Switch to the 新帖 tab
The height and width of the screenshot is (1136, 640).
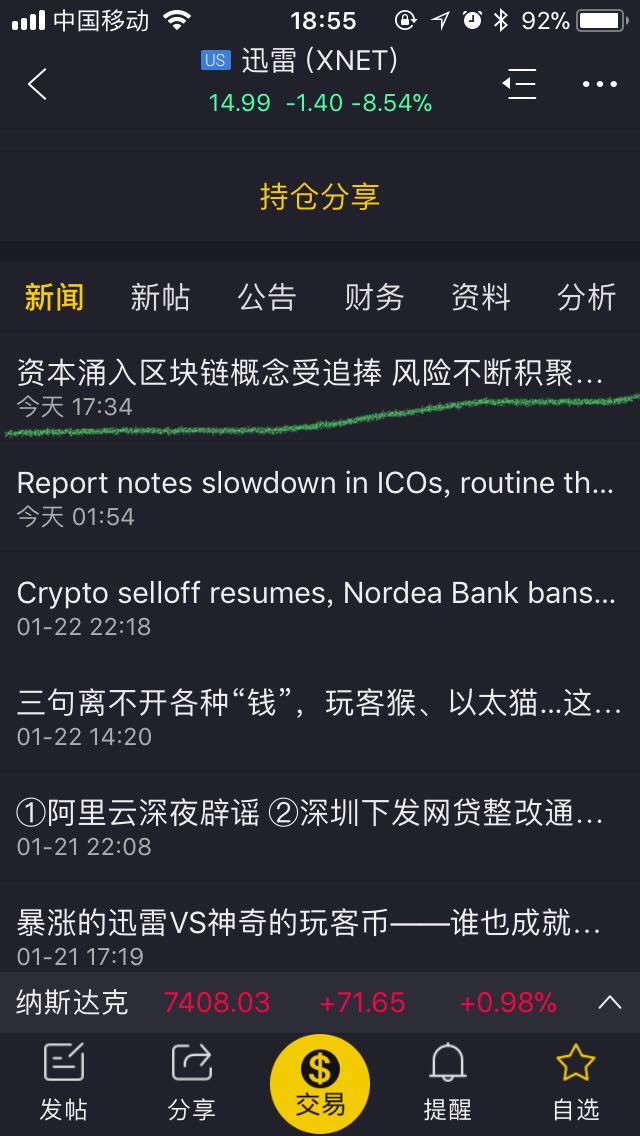coord(160,297)
